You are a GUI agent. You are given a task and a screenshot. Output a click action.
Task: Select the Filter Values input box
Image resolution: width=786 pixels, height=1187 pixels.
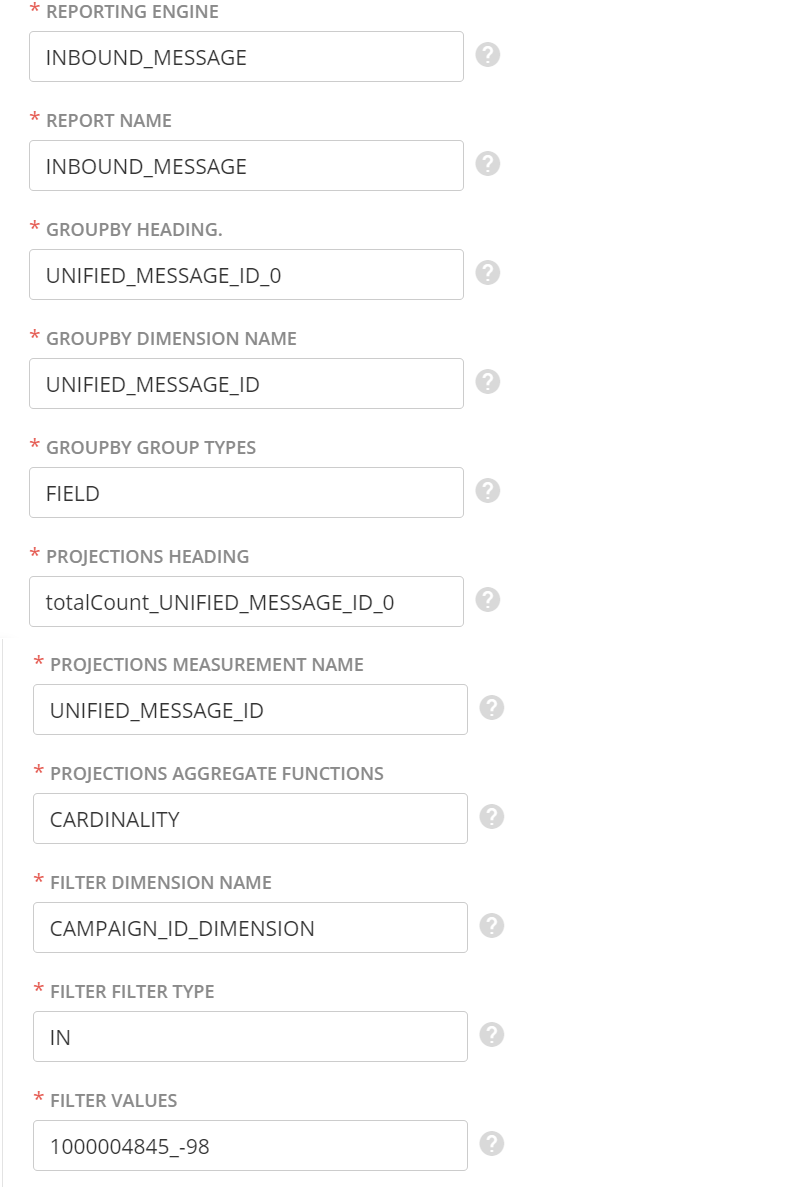pos(248,1145)
